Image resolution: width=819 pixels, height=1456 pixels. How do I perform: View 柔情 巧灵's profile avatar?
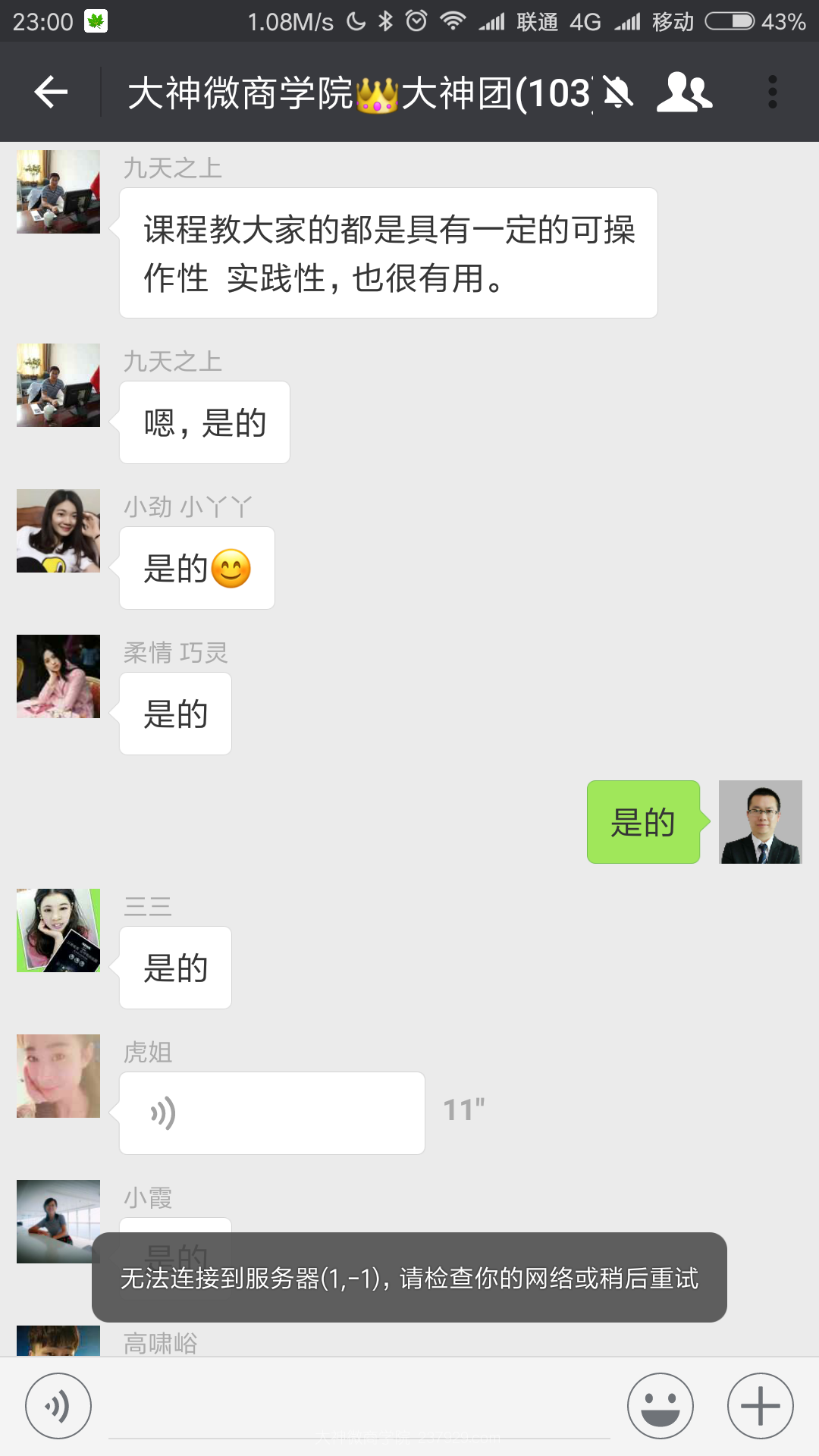(x=58, y=676)
